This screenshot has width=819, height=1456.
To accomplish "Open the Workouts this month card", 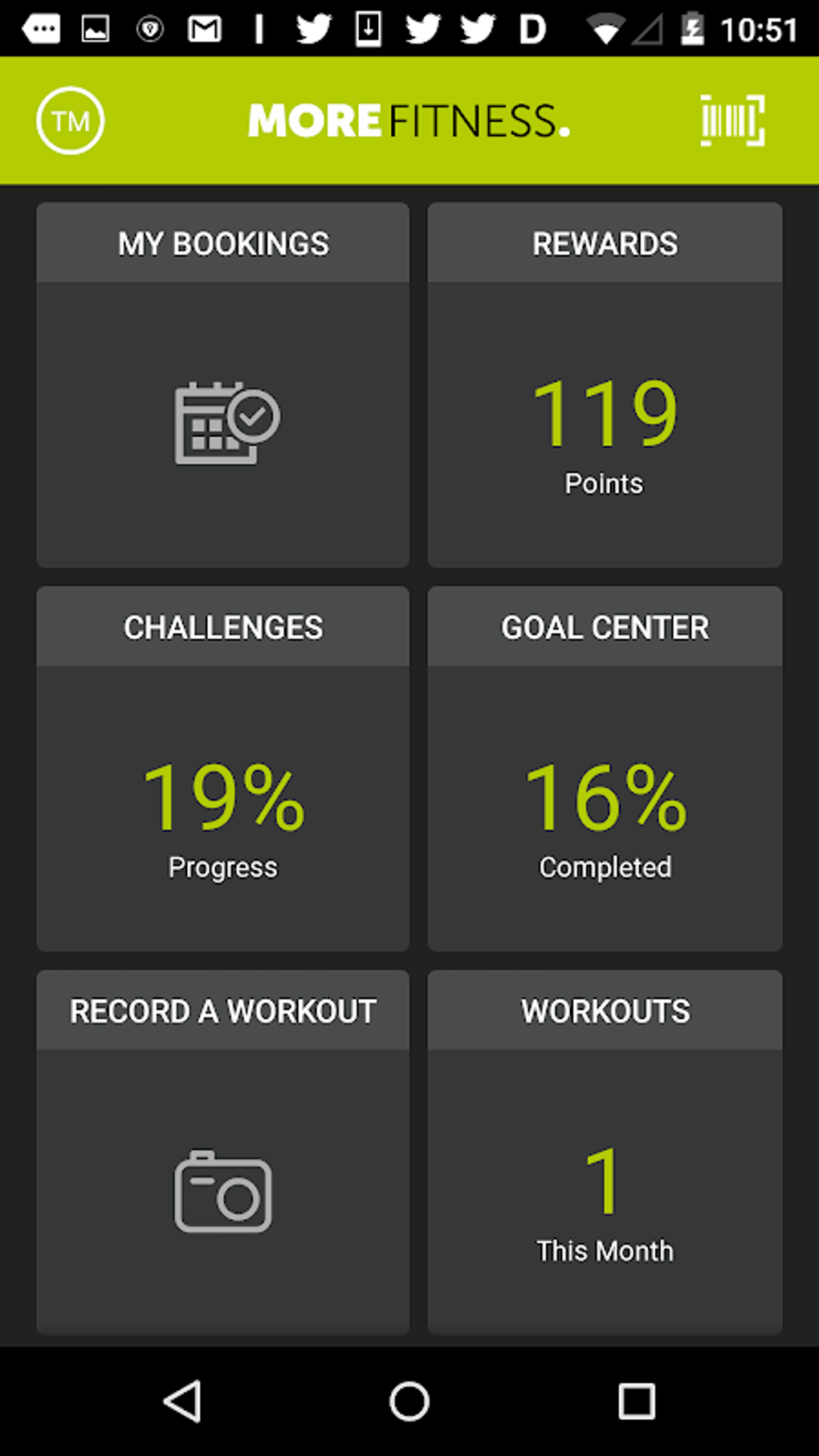I will pos(605,1152).
